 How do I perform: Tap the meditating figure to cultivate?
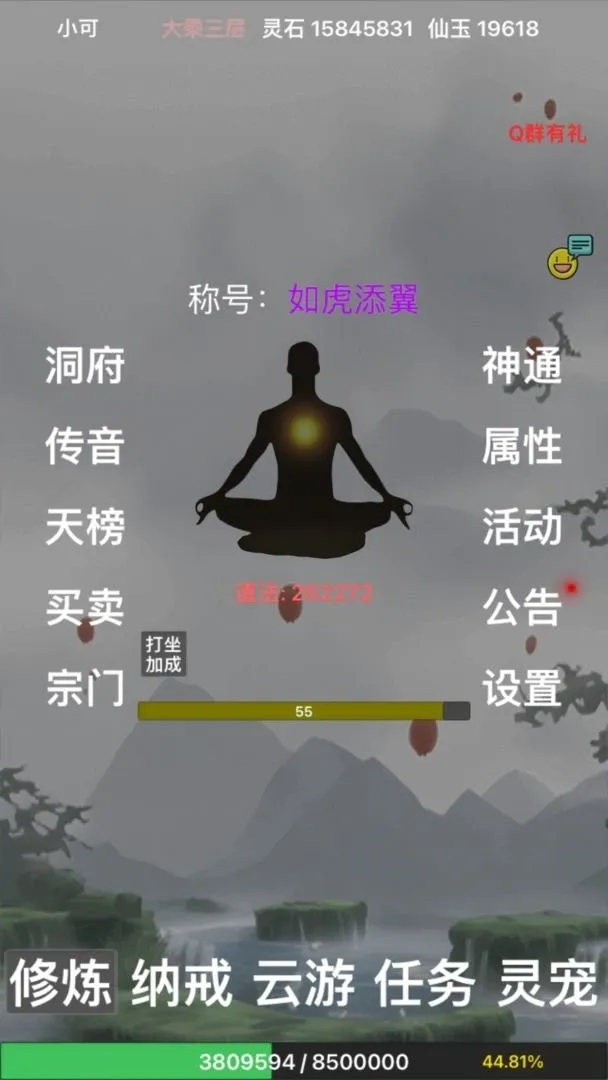[304, 450]
